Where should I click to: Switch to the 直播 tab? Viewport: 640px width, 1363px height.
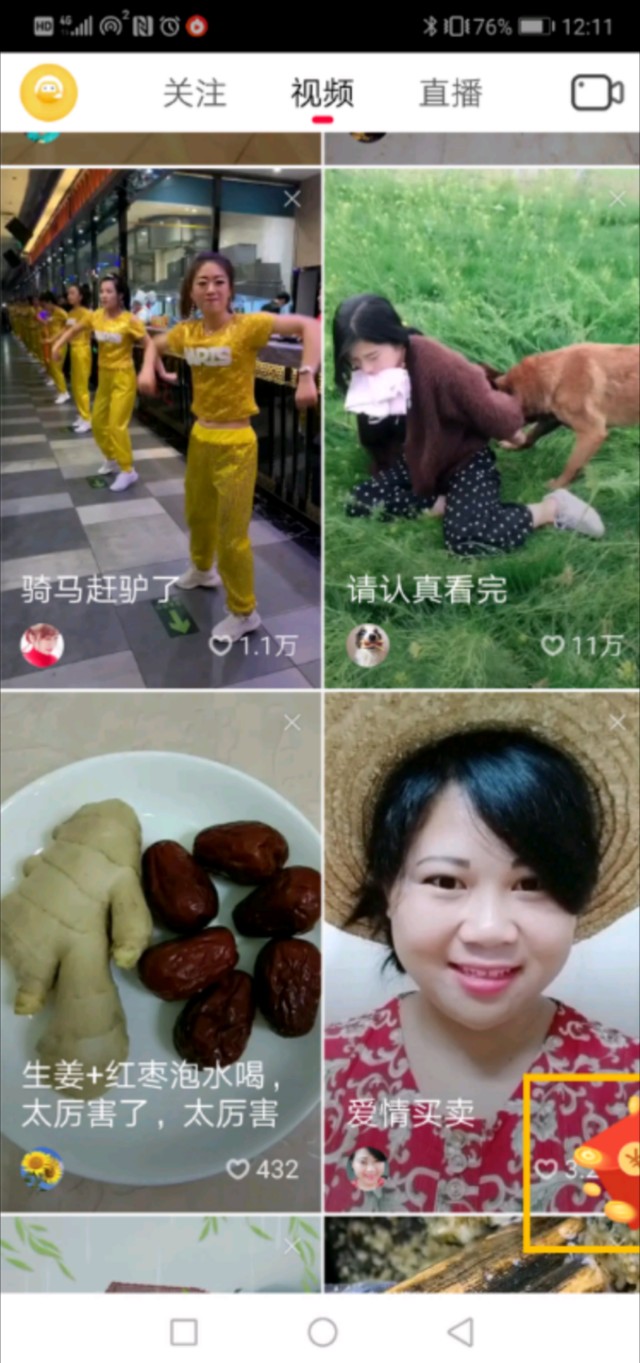[450, 94]
